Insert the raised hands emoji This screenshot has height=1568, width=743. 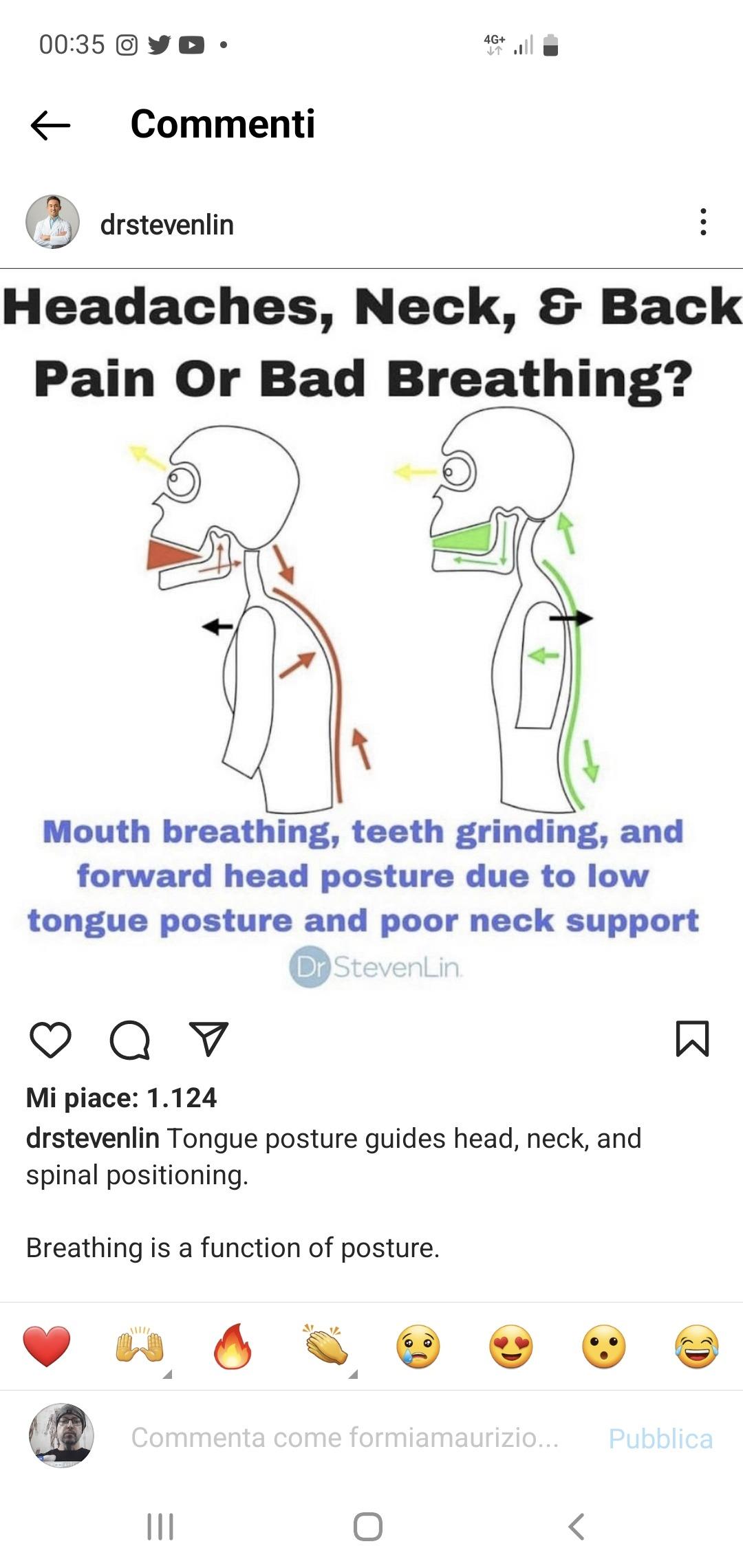pyautogui.click(x=140, y=1346)
